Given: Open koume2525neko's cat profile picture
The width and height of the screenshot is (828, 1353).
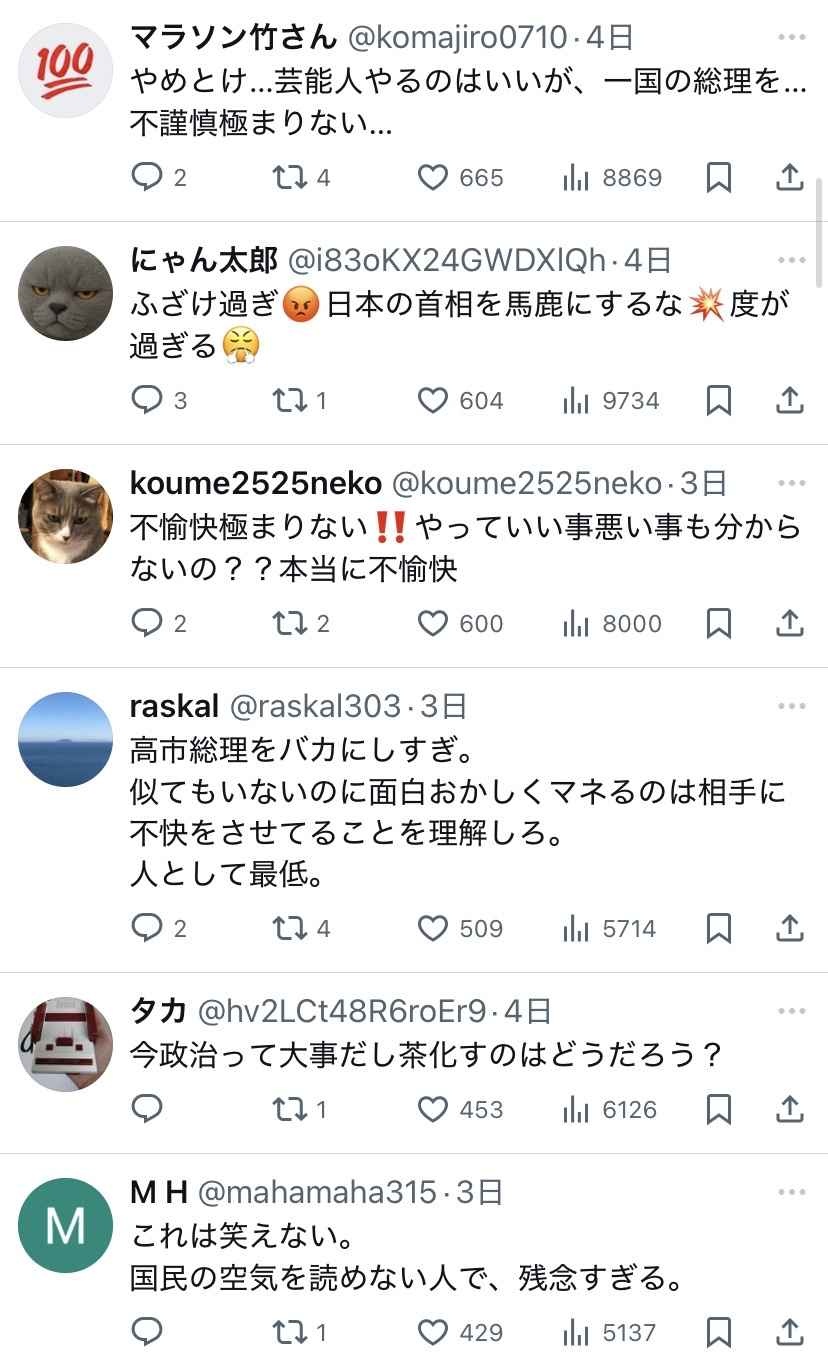Looking at the screenshot, I should (66, 515).
